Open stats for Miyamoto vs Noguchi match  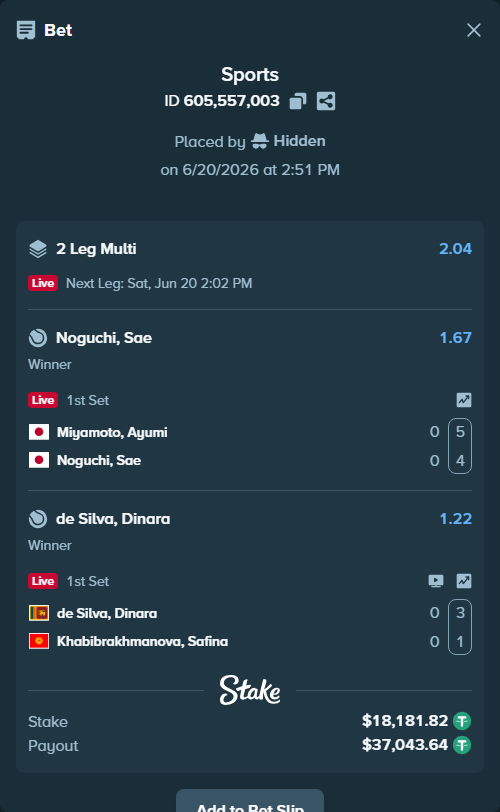(464, 400)
